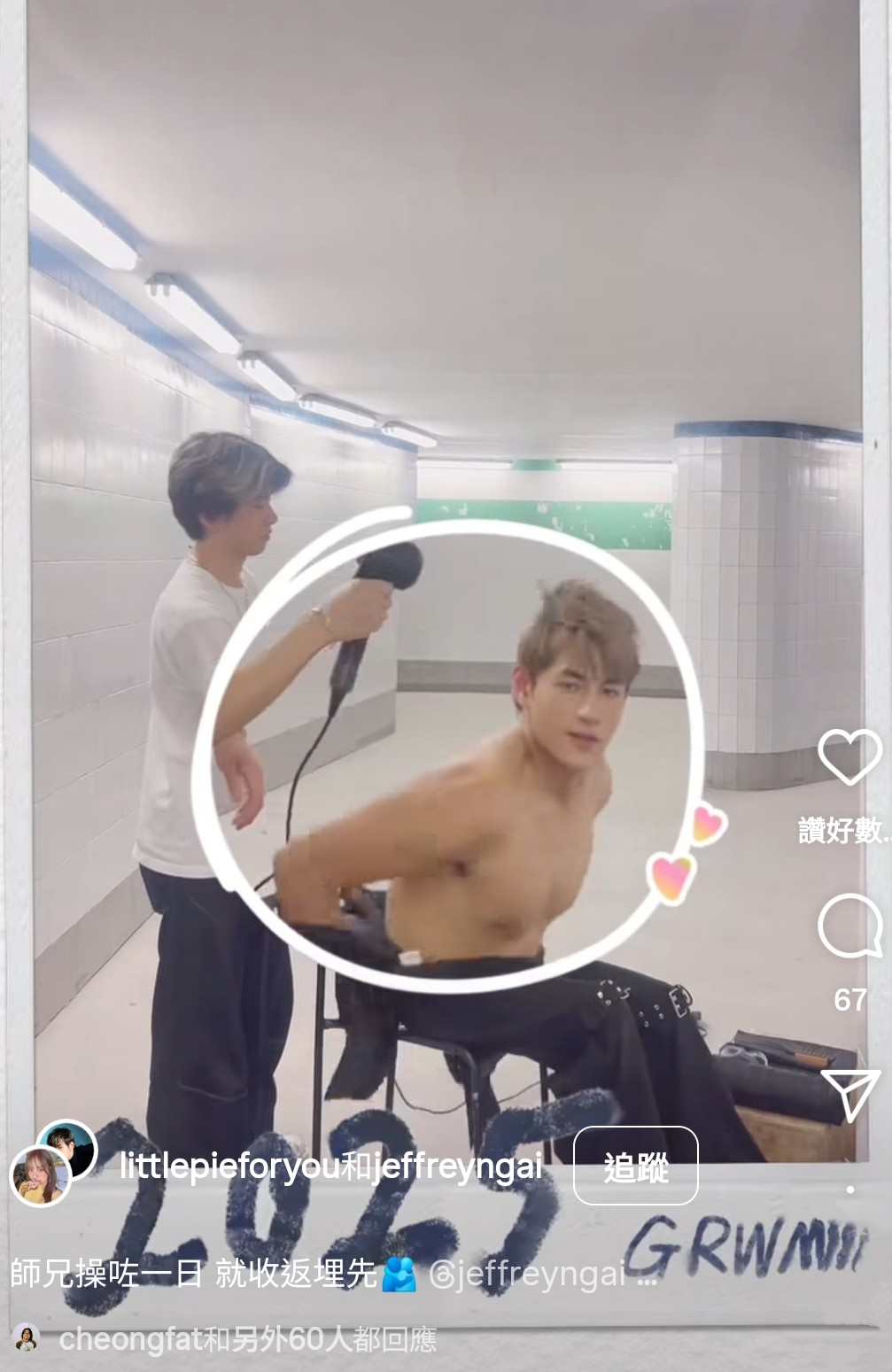Open the comments with 67 replies
This screenshot has width=892, height=1372.
[x=849, y=926]
